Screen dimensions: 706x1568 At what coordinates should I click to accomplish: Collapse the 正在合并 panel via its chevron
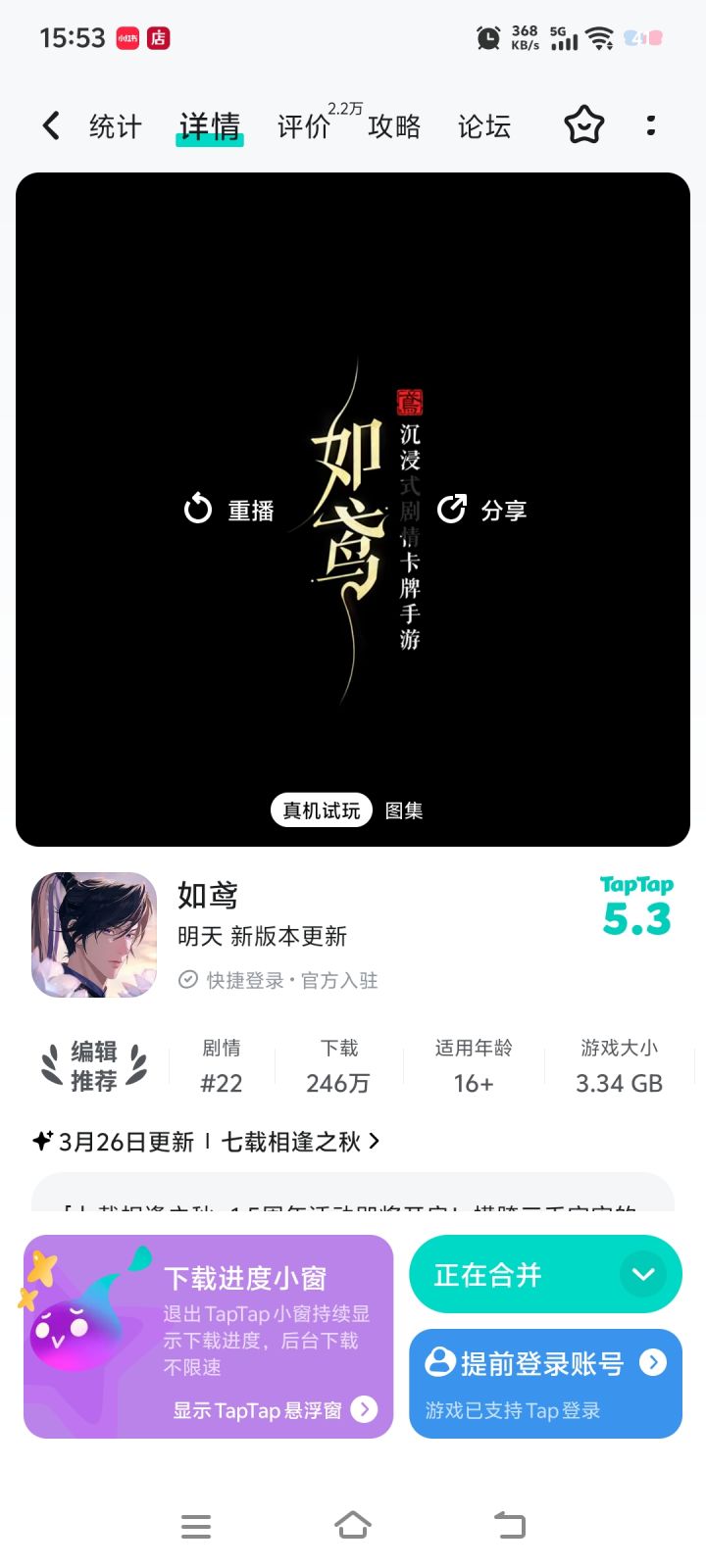(644, 1274)
